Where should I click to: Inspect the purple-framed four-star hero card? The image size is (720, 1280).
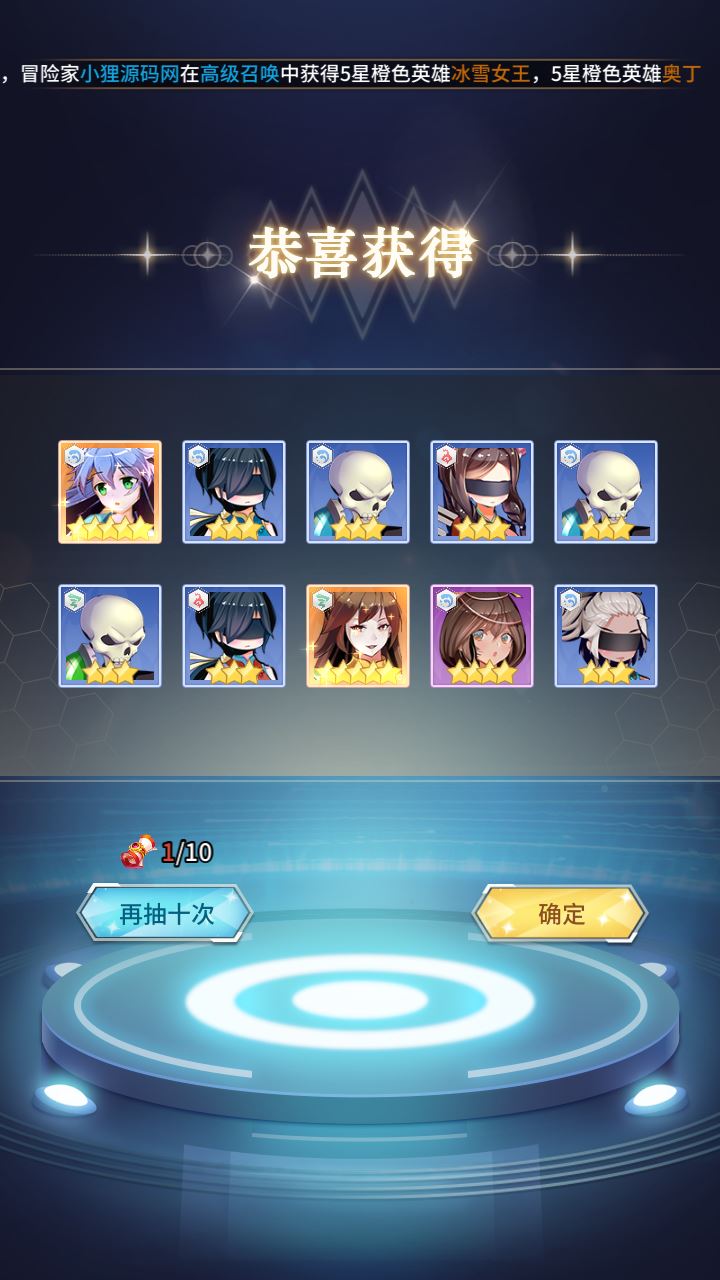click(482, 635)
